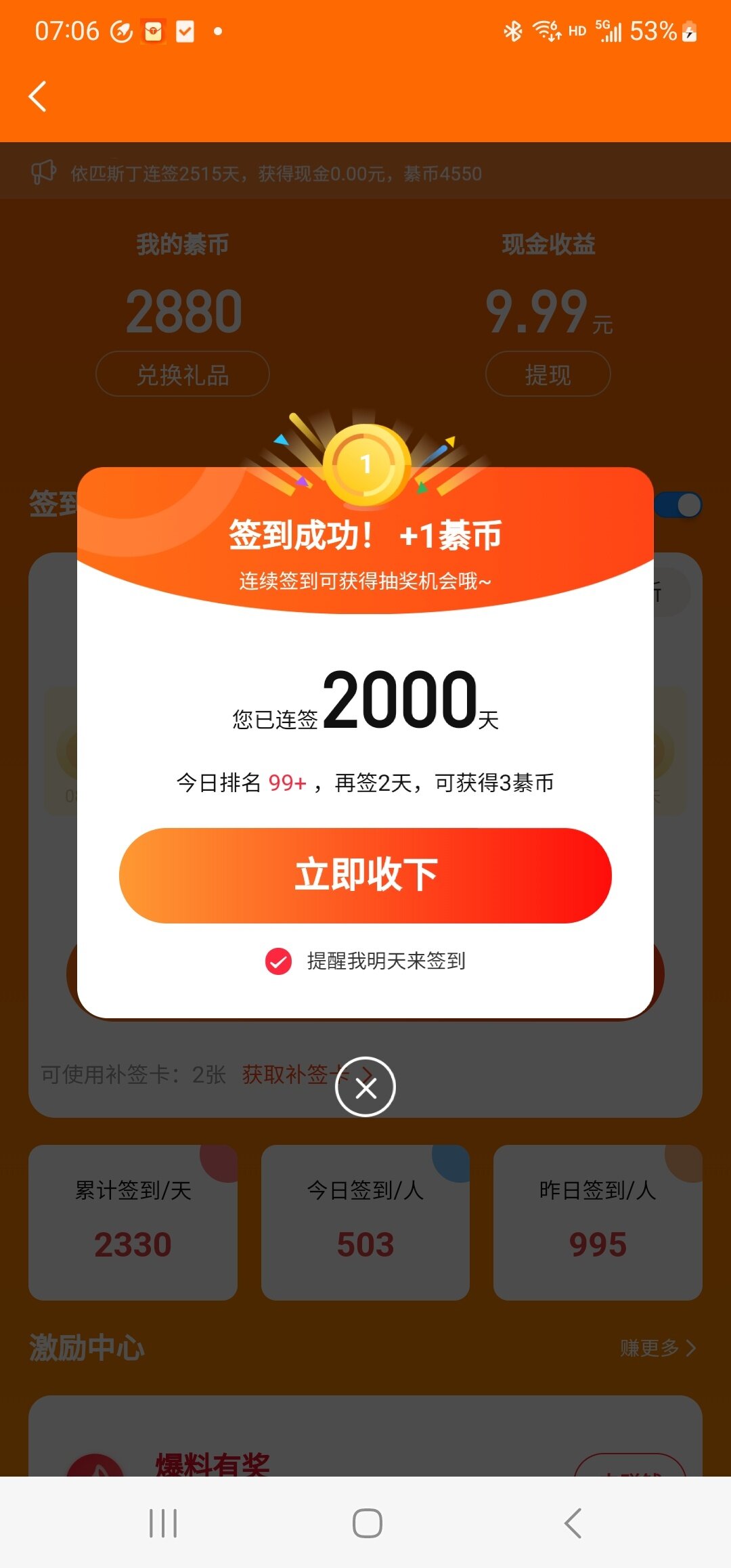Go back using the top arrow

(38, 96)
